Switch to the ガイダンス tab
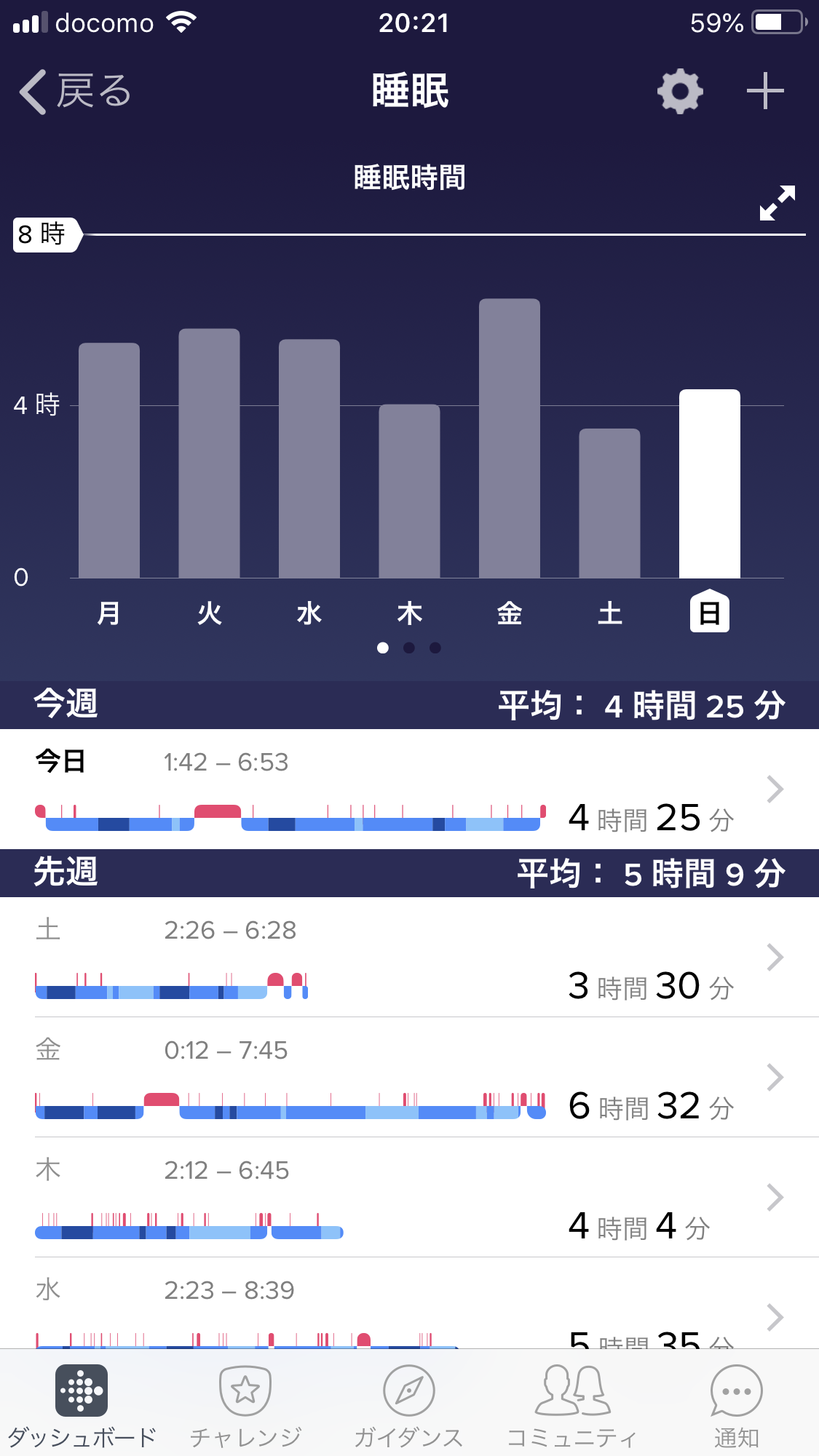Viewport: 819px width, 1456px height. tap(409, 1404)
